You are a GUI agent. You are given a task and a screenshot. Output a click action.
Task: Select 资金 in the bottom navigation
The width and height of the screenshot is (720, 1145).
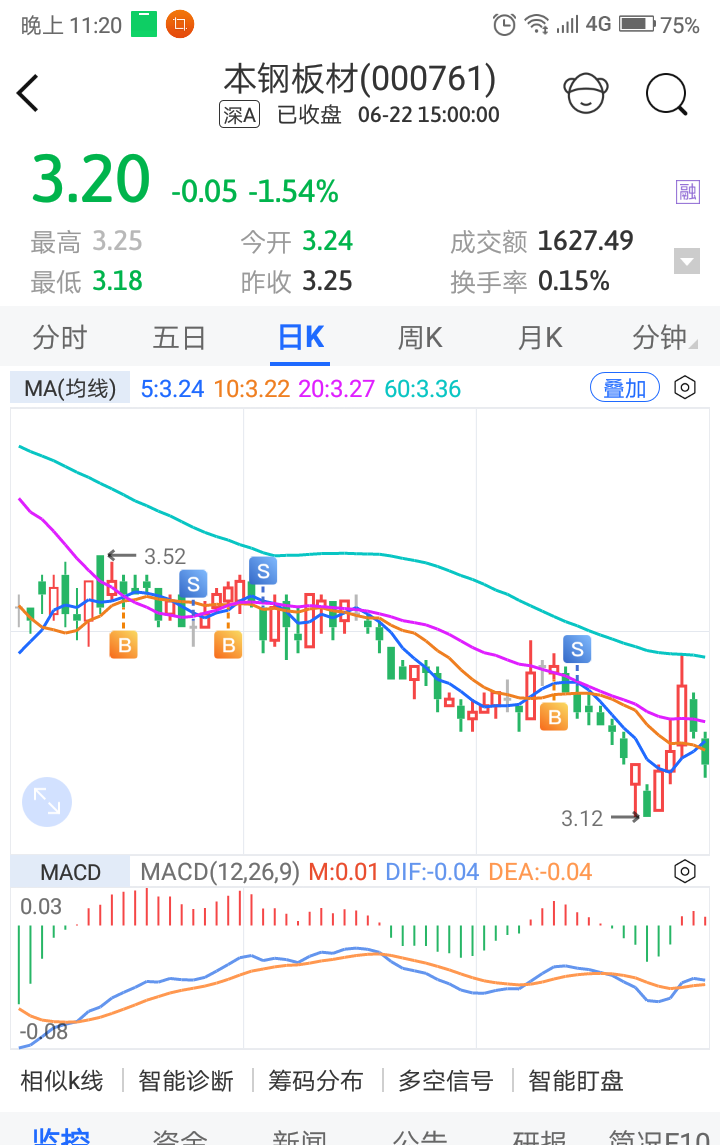coord(180,1135)
